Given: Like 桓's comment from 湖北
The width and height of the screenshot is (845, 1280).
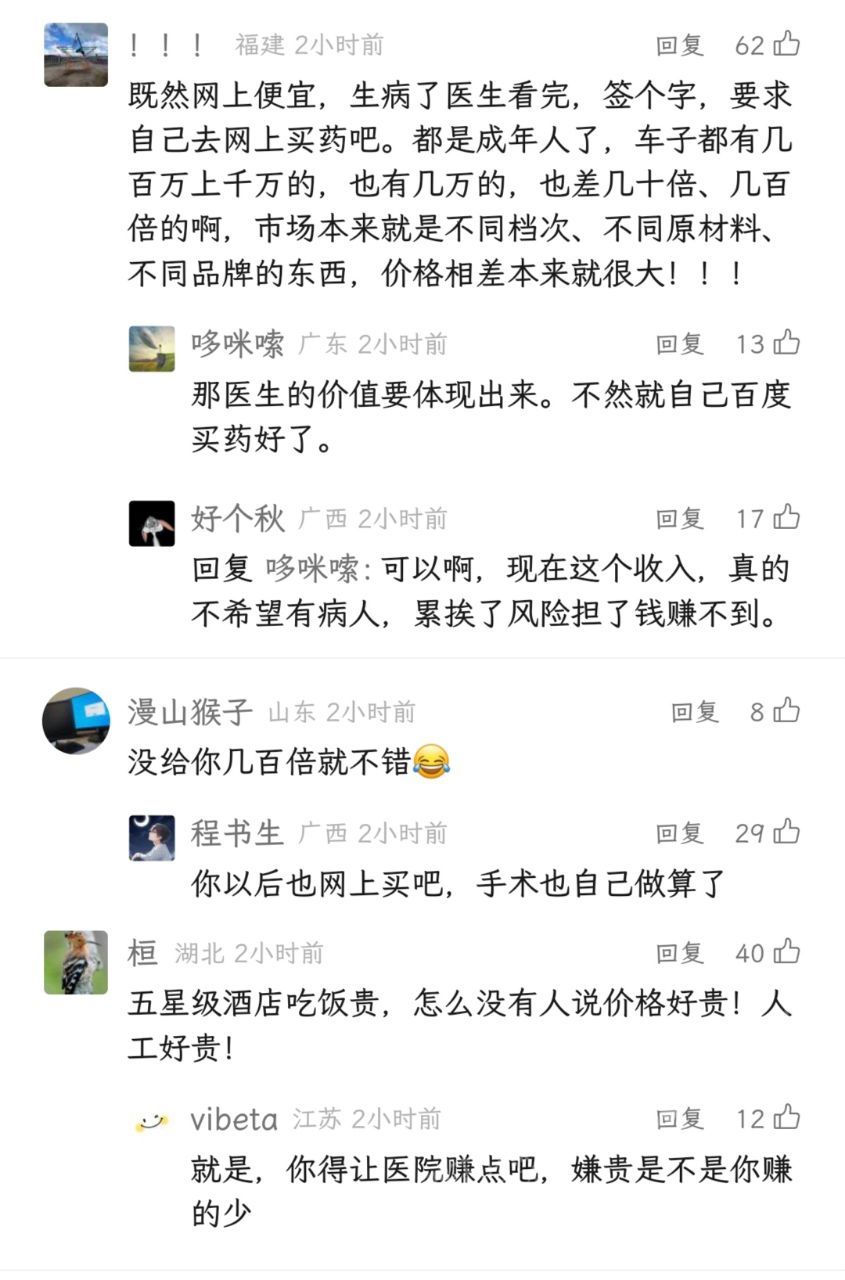Looking at the screenshot, I should pos(787,953).
